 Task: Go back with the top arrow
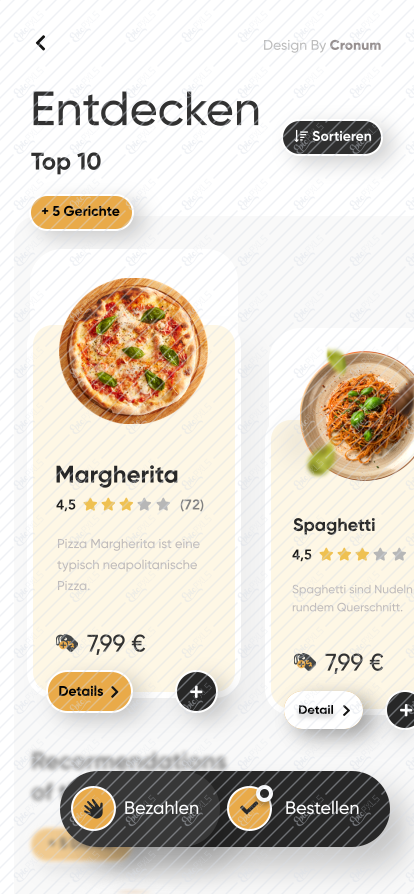40,43
